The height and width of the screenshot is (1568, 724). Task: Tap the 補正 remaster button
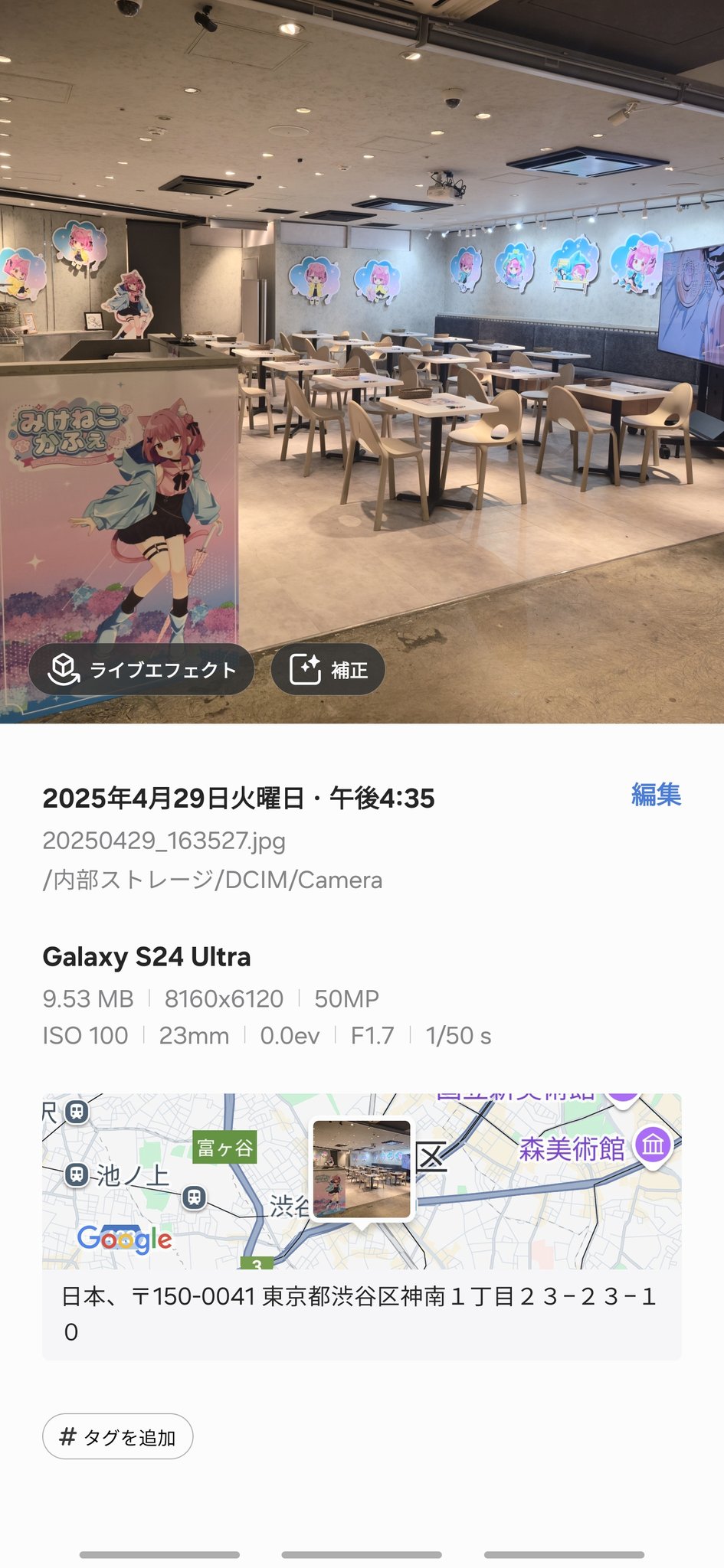328,670
